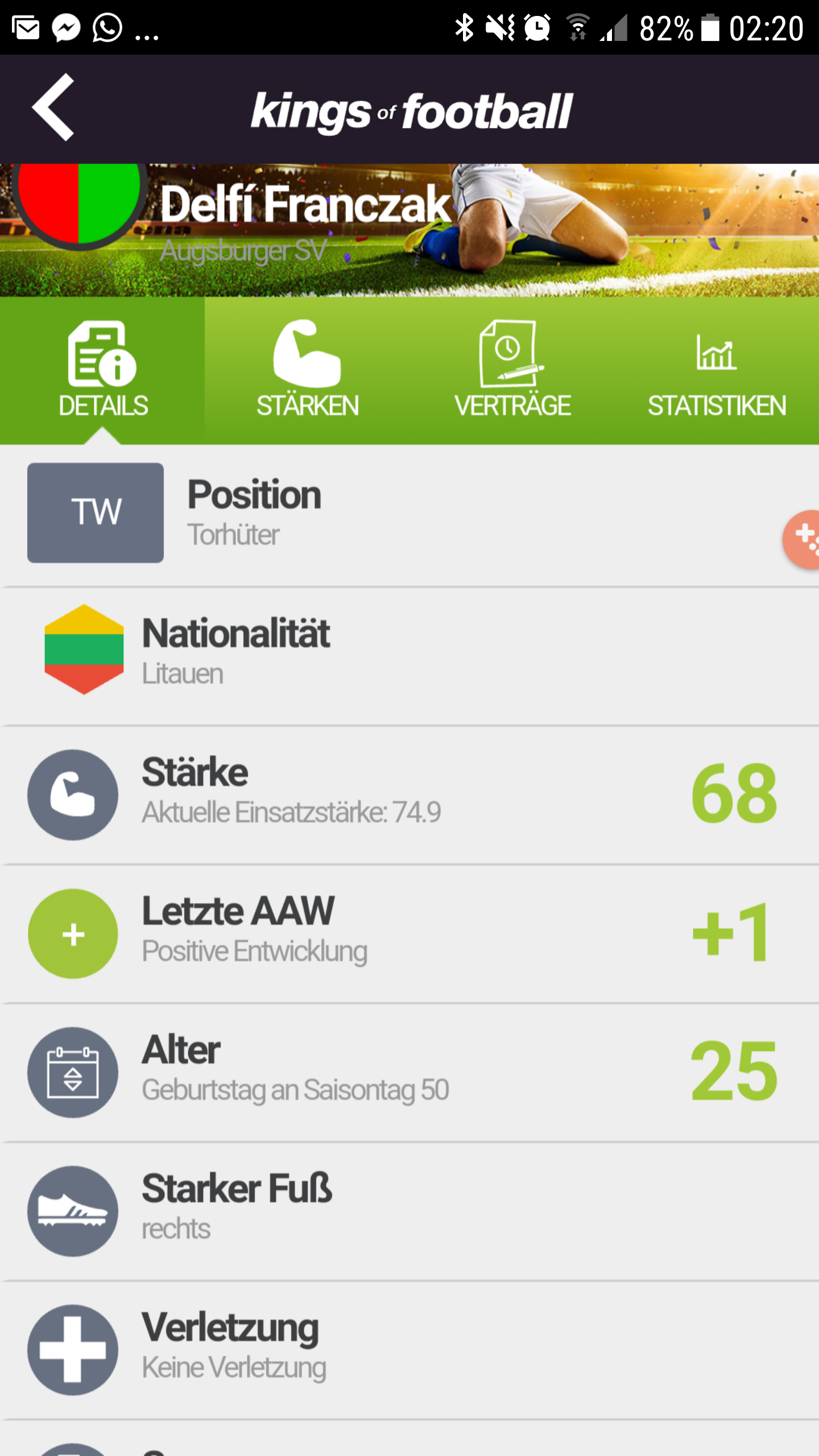Switch to the Stärken tab
This screenshot has height=1456, width=819.
click(x=307, y=370)
